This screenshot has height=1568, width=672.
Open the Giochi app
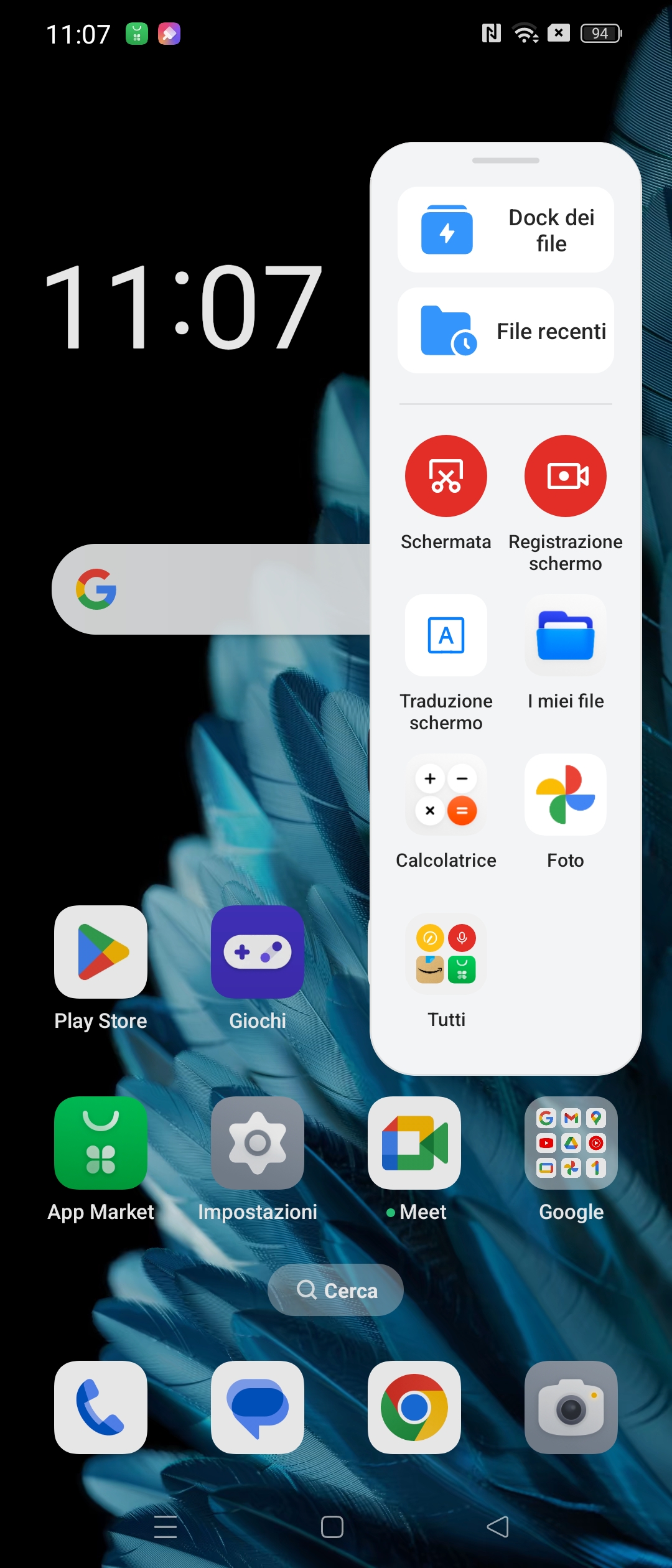click(258, 952)
